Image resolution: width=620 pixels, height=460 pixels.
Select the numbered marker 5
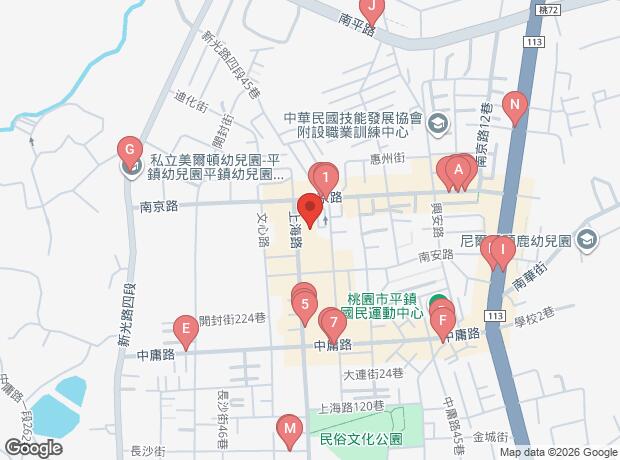click(x=305, y=305)
